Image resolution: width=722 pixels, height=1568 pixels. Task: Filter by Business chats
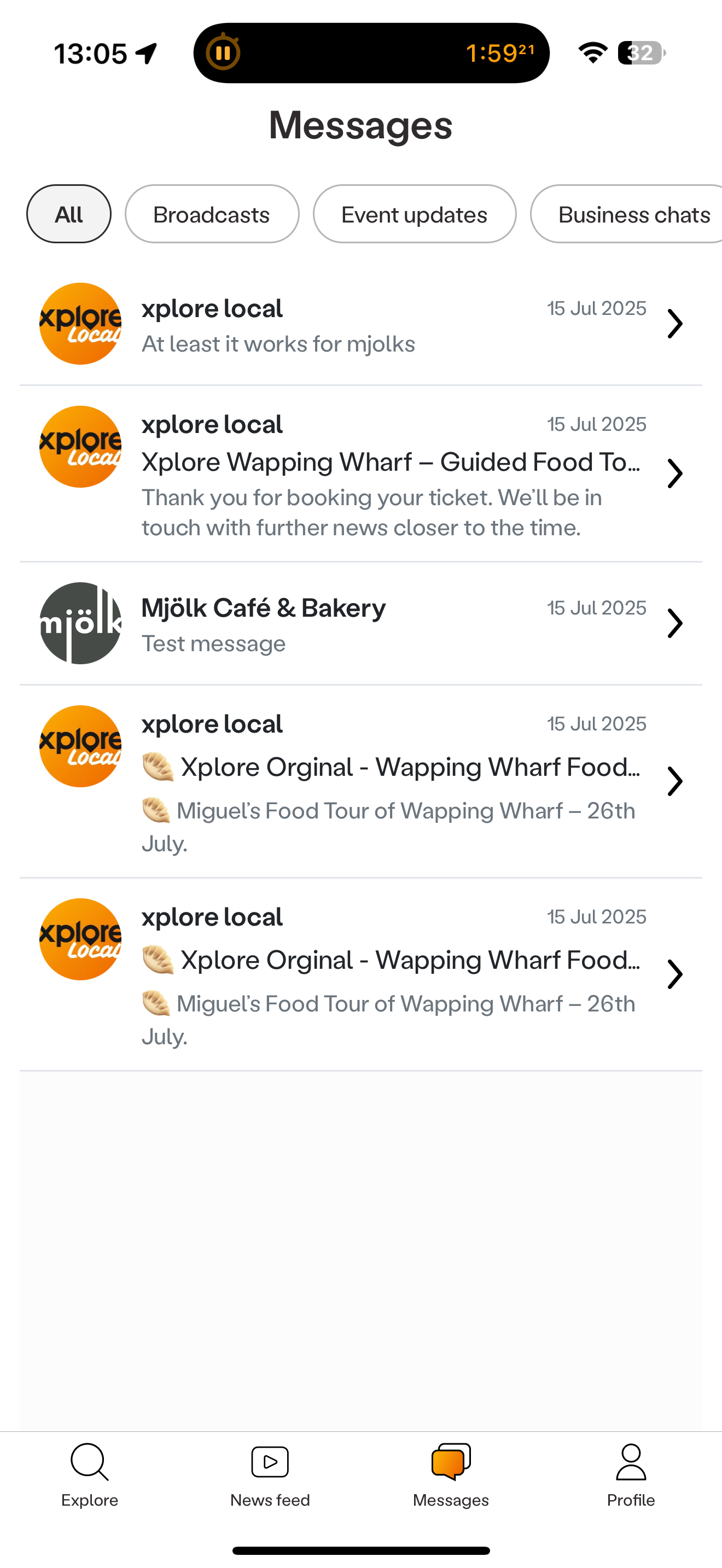pos(626,214)
